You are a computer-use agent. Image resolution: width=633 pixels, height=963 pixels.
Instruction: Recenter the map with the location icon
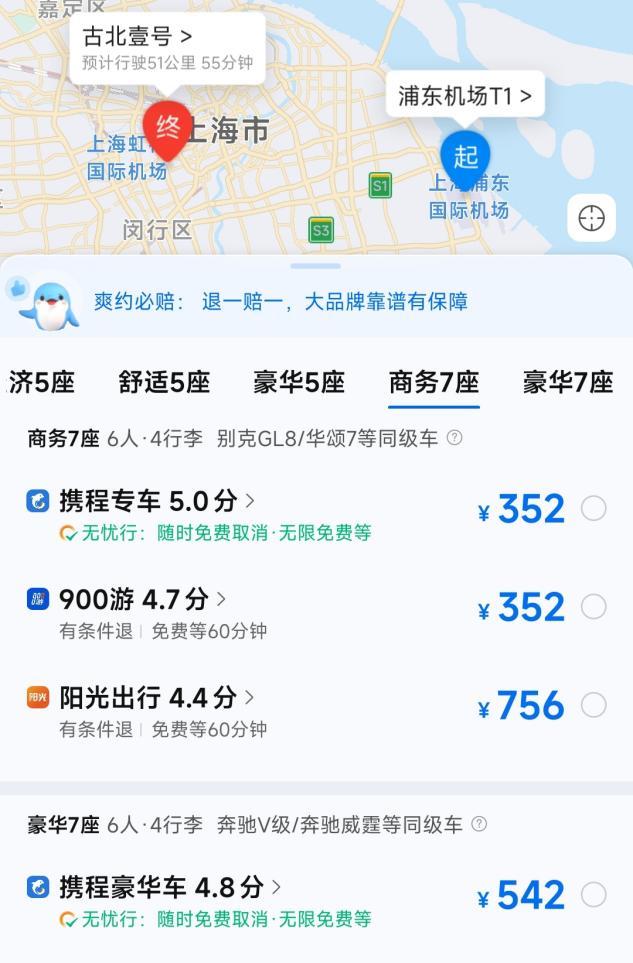coord(591,218)
